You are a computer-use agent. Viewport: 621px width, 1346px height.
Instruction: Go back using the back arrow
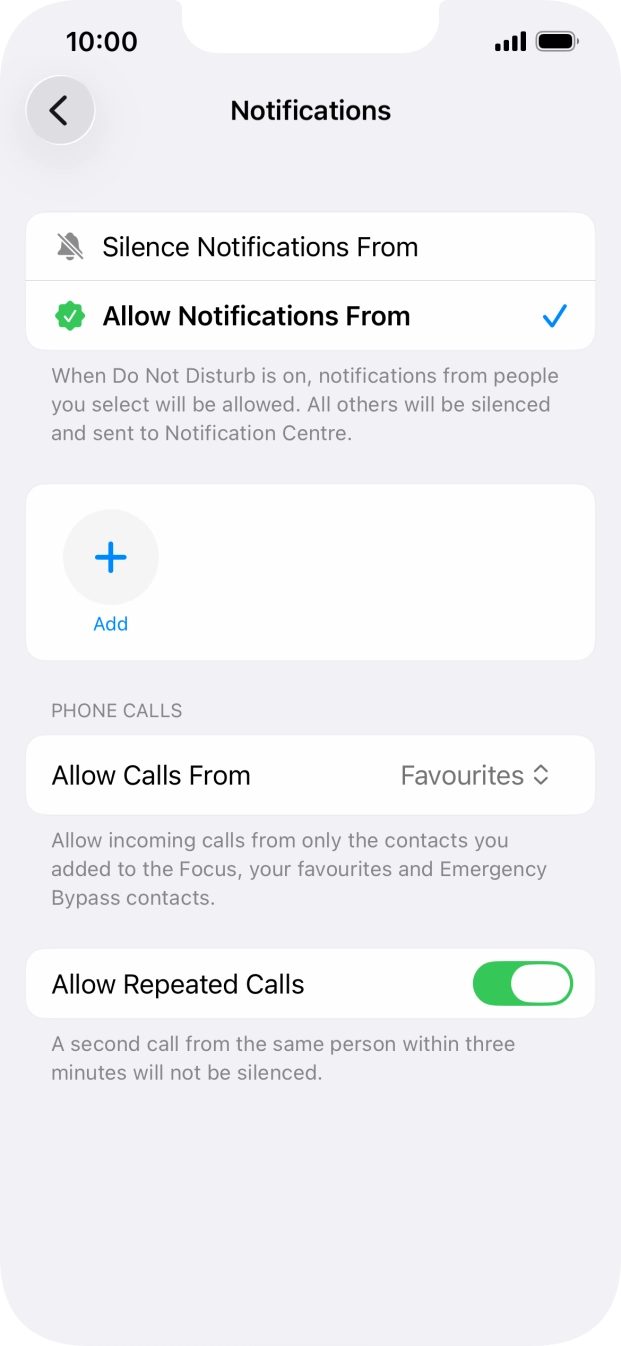pyautogui.click(x=60, y=110)
